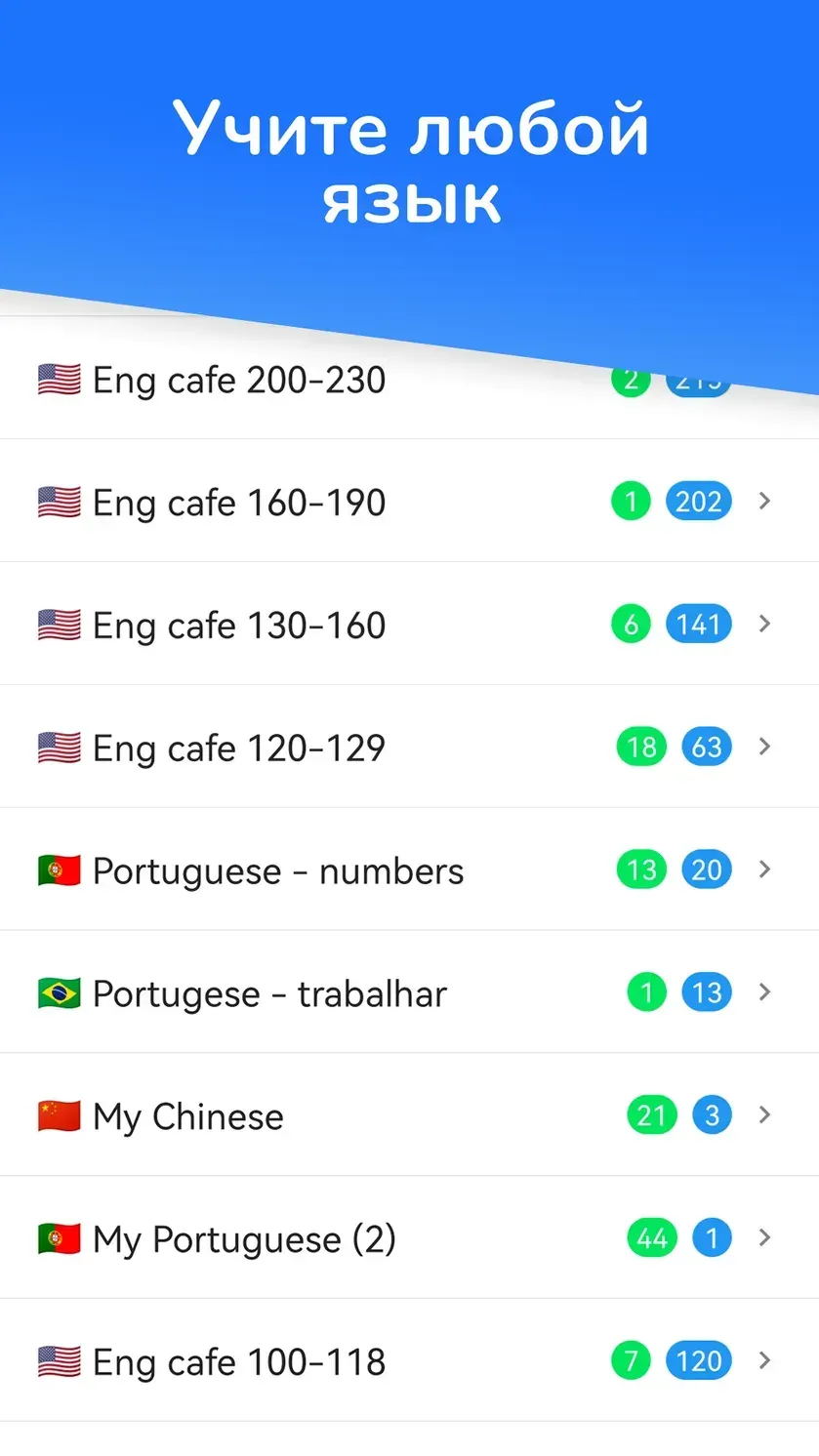The height and width of the screenshot is (1456, 819).
Task: Tap the Portuguese flag next to Portuguese - numbers
Action: tap(58, 870)
